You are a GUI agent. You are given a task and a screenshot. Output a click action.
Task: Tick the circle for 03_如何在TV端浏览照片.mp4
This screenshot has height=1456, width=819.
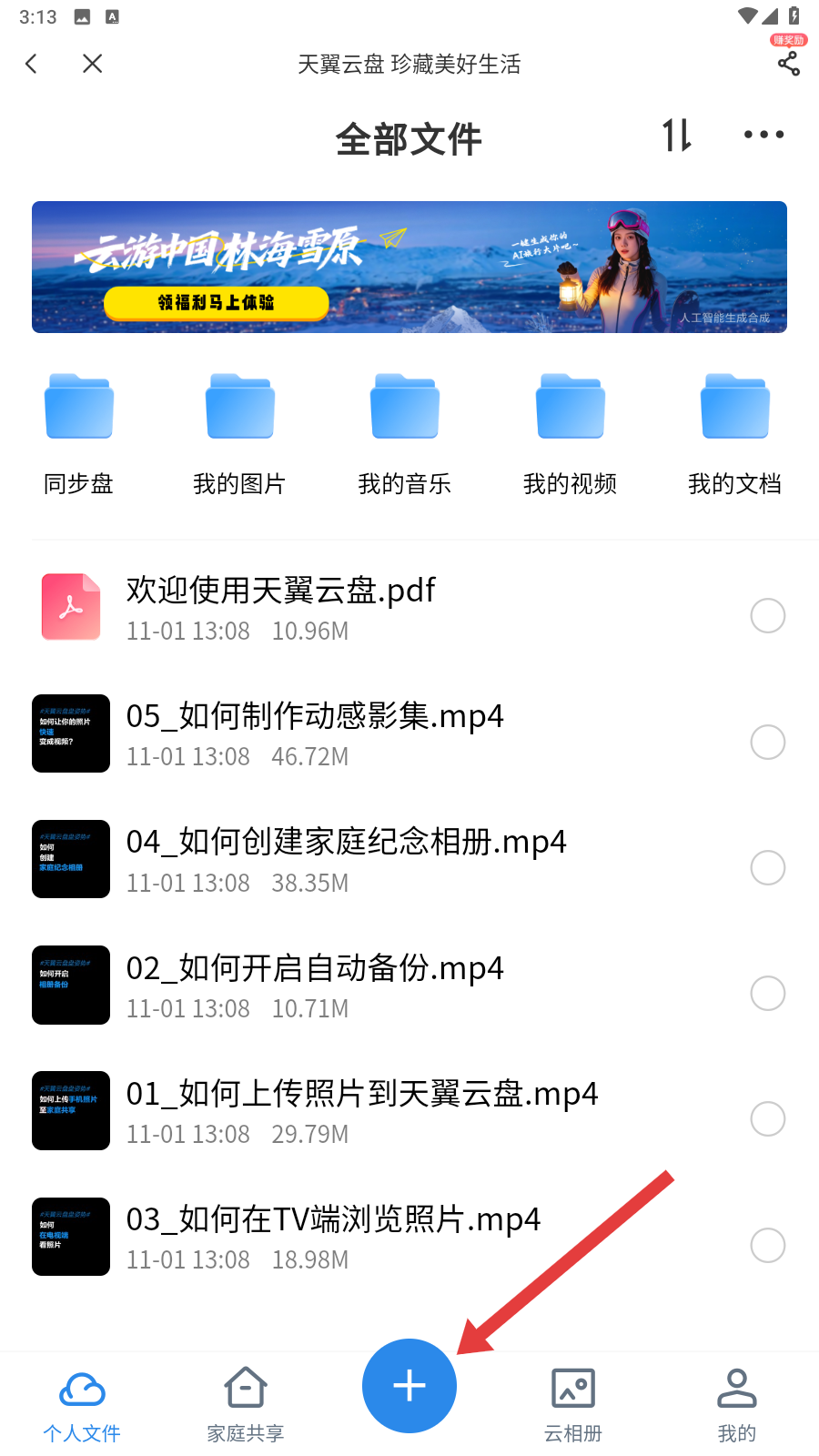(768, 1245)
